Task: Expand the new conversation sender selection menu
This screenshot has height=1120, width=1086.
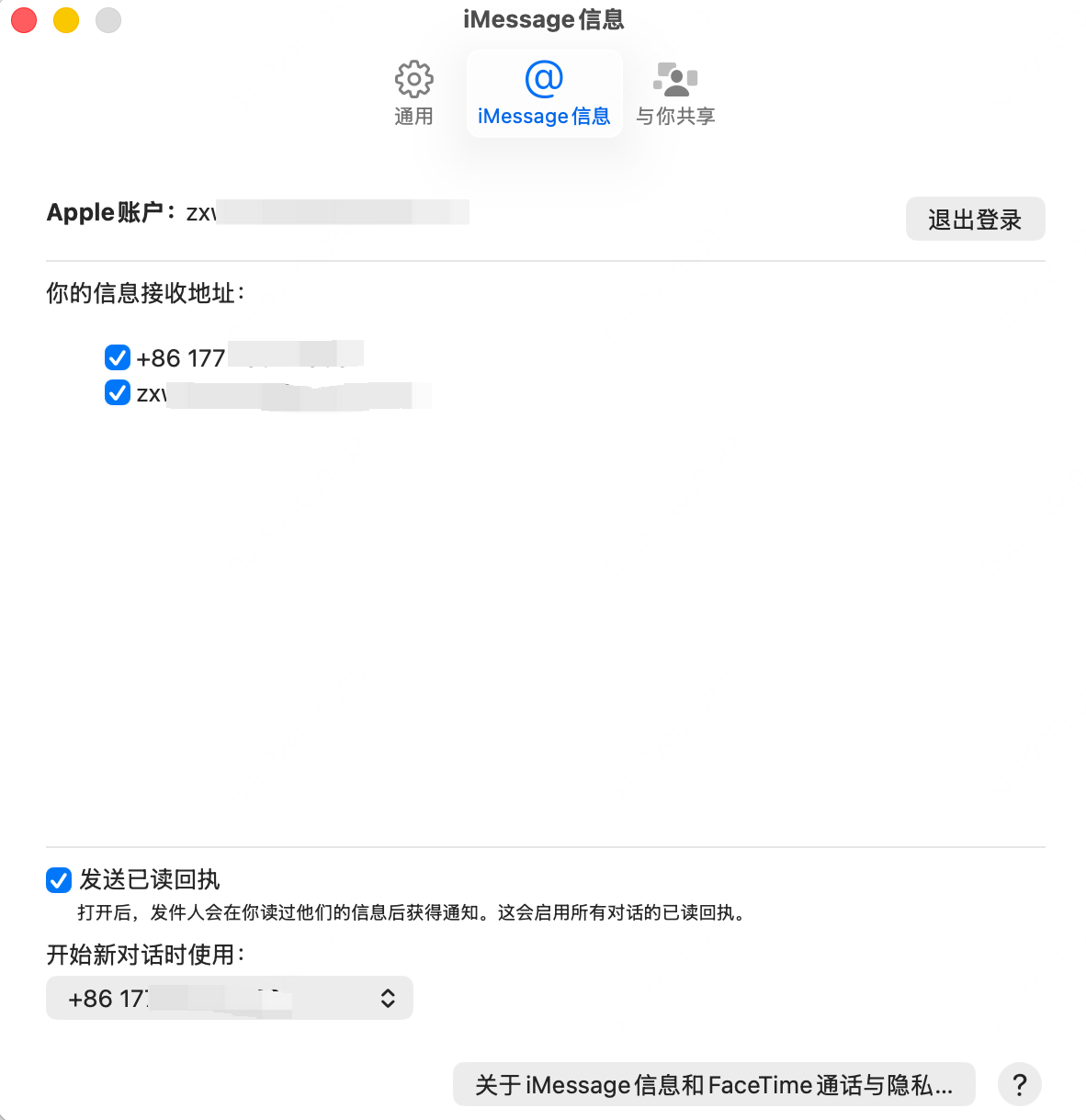Action: (x=230, y=998)
